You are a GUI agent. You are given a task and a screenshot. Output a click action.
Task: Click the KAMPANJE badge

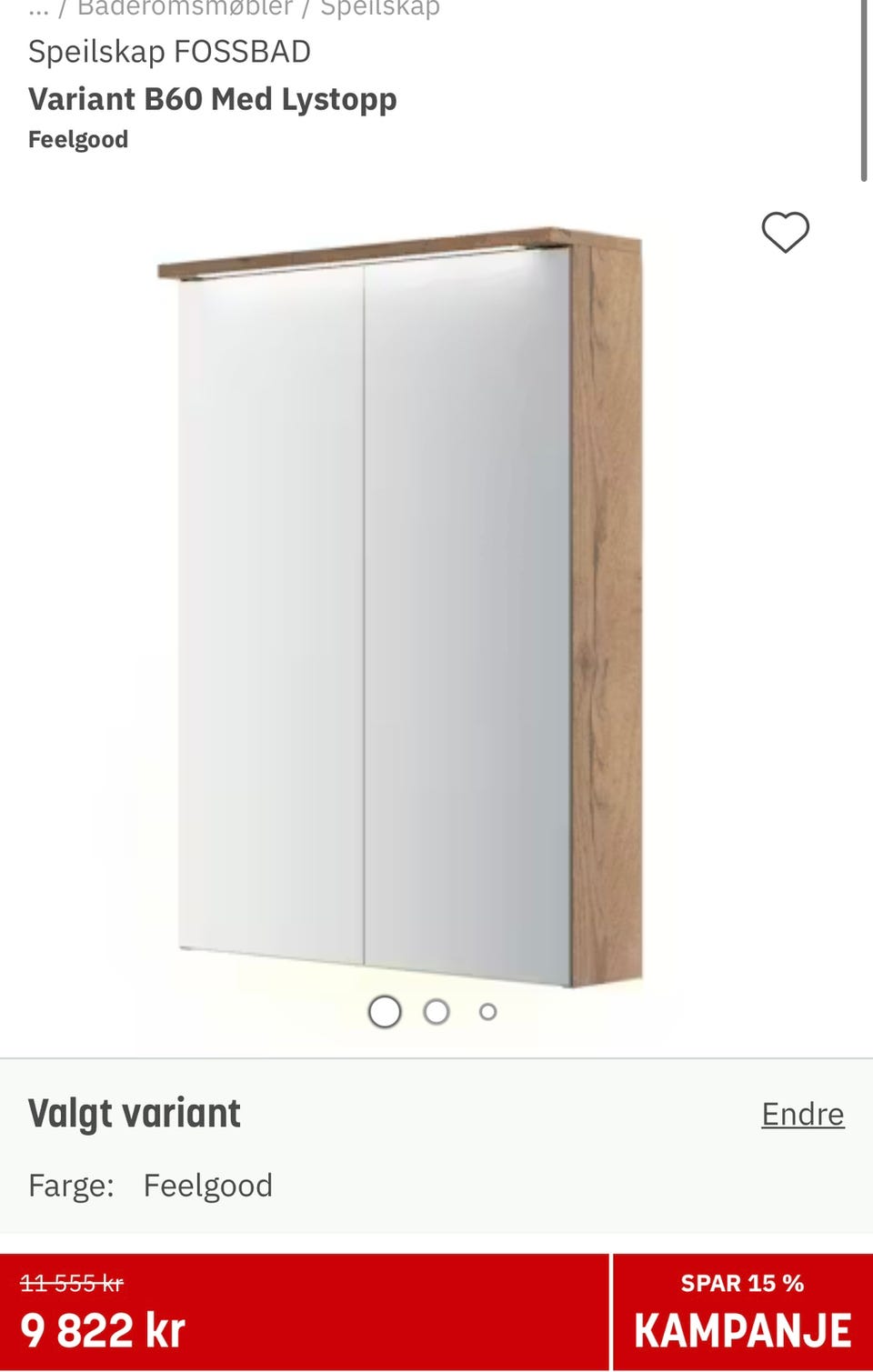(x=742, y=1330)
